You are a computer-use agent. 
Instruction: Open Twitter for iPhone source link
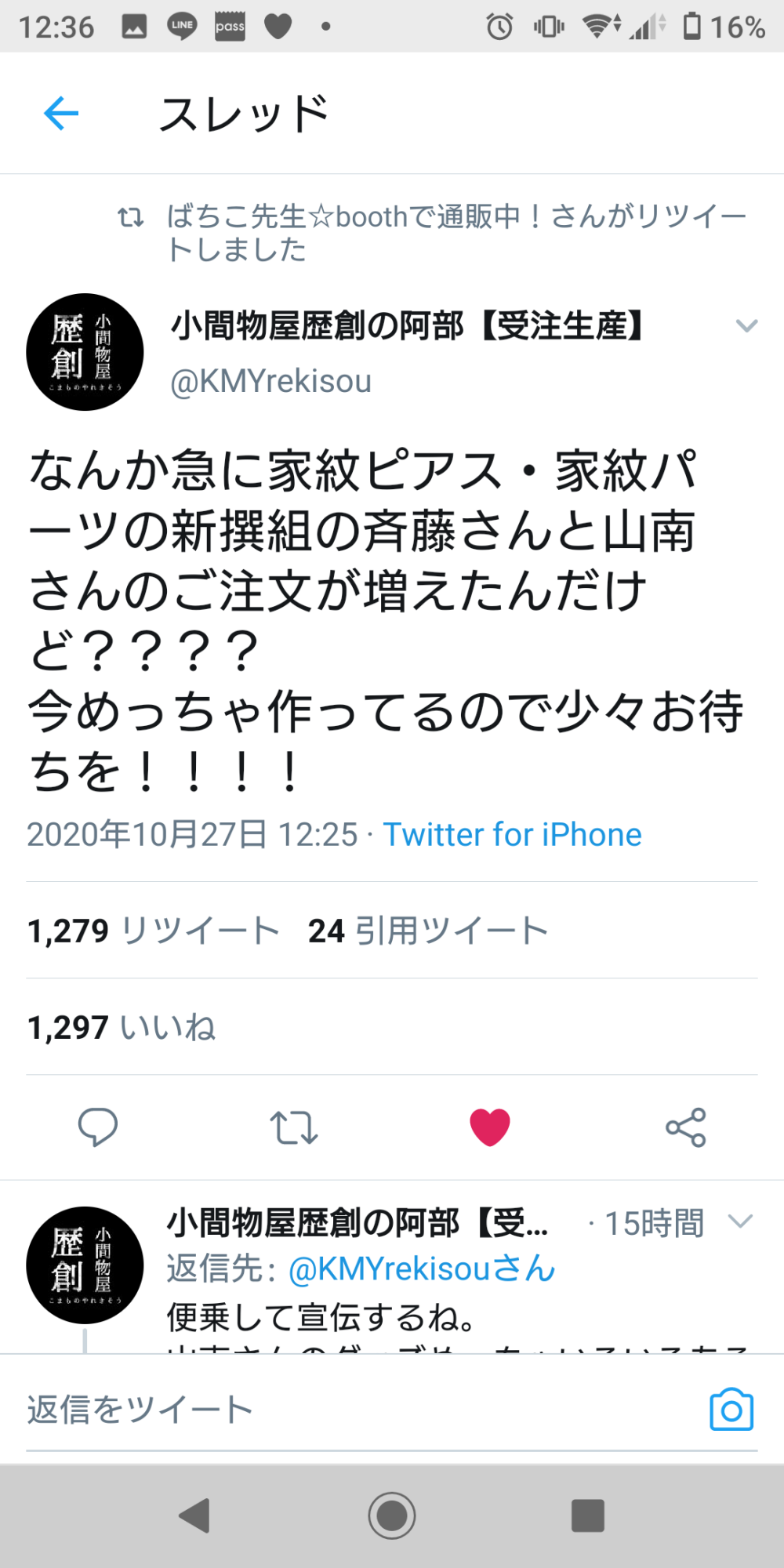(512, 835)
